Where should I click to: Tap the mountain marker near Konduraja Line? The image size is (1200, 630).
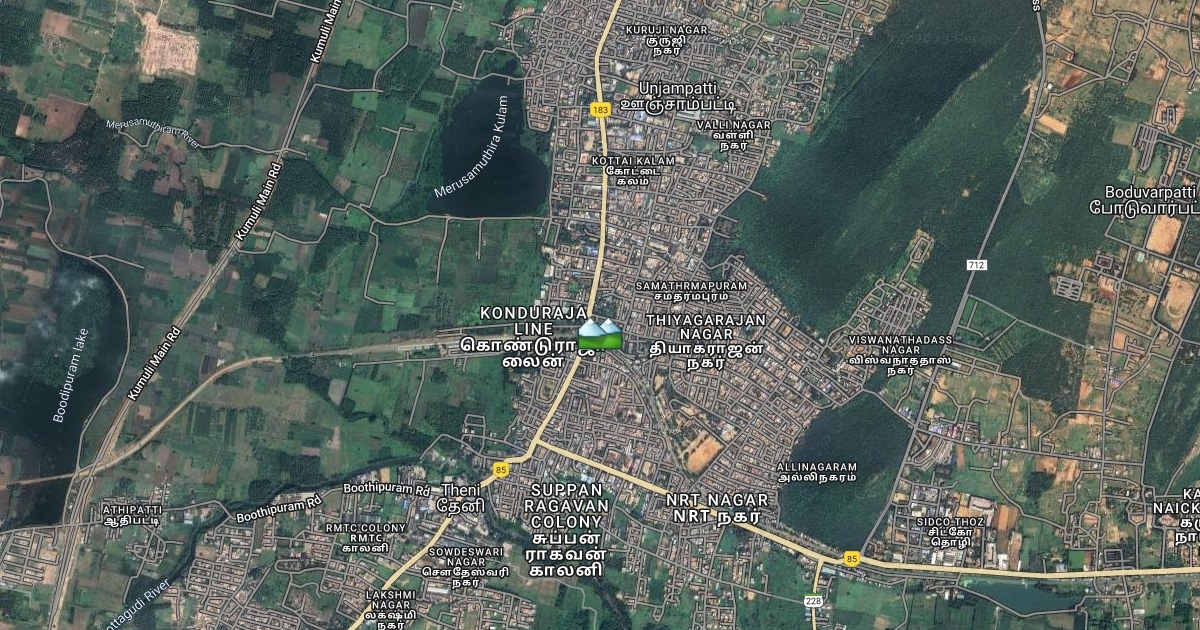[x=600, y=335]
